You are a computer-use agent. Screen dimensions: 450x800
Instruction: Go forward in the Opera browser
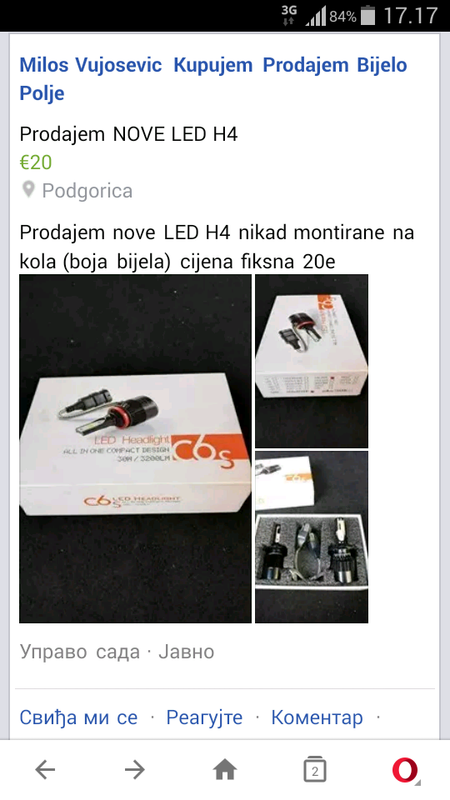[x=135, y=769]
